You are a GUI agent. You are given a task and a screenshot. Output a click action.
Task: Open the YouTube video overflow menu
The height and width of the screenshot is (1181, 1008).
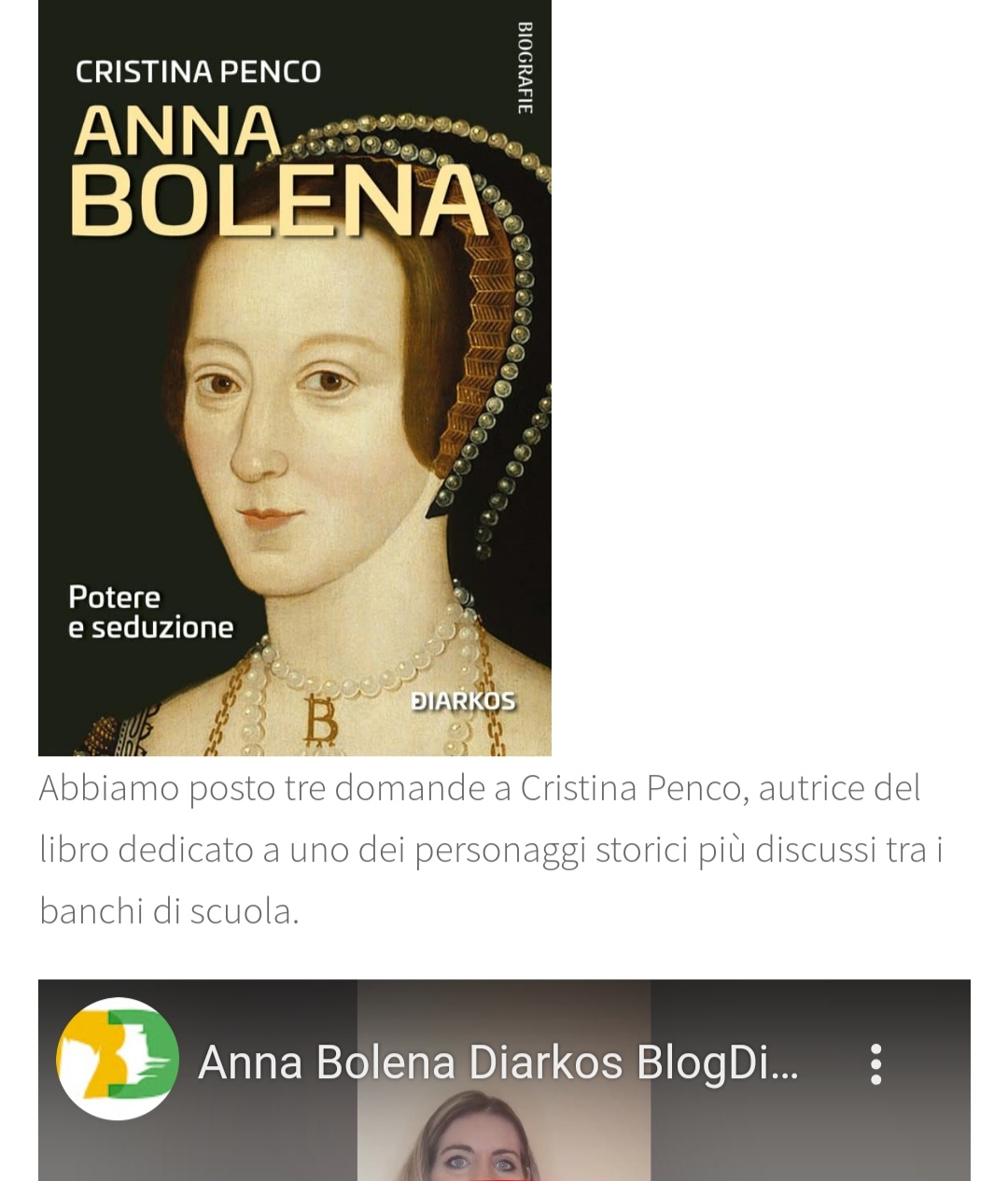[875, 1064]
